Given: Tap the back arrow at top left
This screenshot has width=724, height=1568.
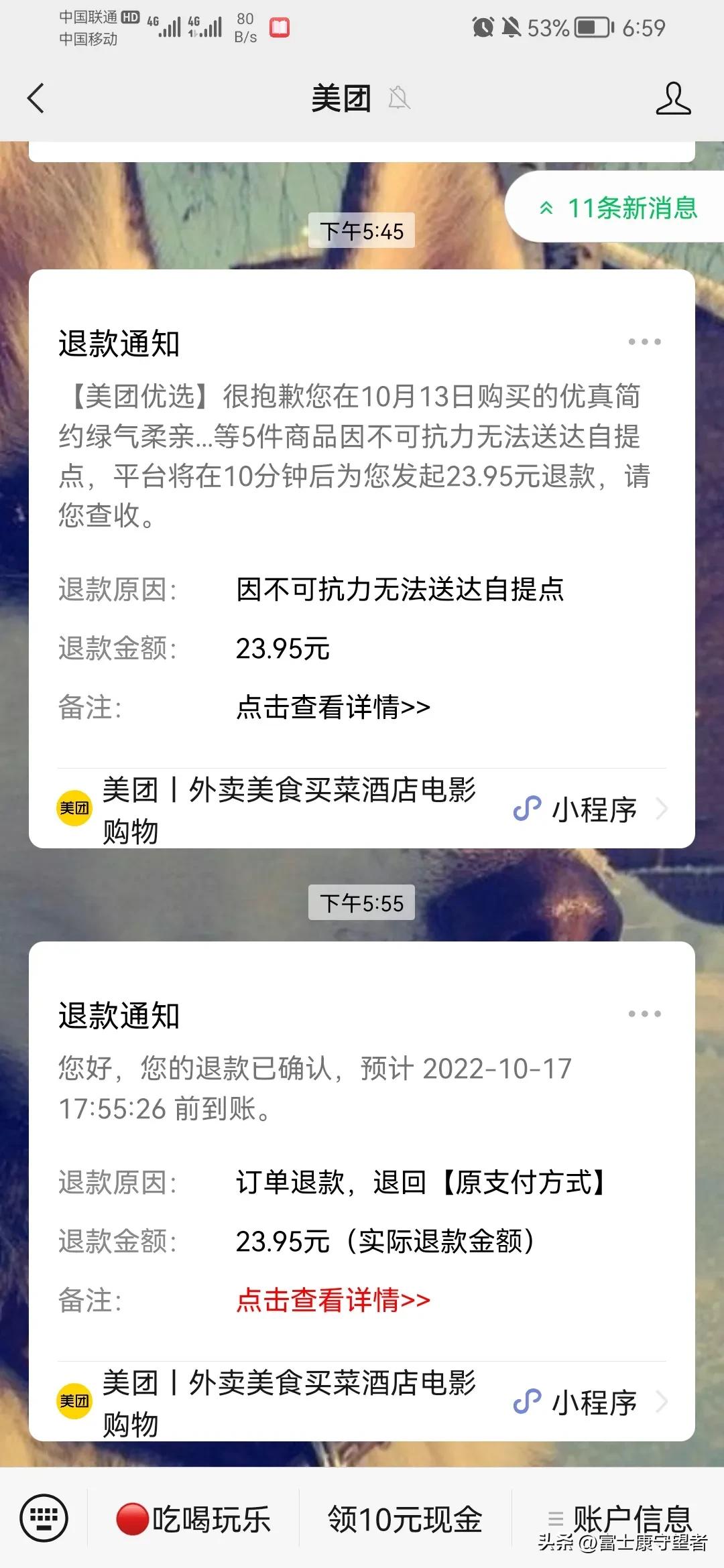Looking at the screenshot, I should [x=35, y=98].
